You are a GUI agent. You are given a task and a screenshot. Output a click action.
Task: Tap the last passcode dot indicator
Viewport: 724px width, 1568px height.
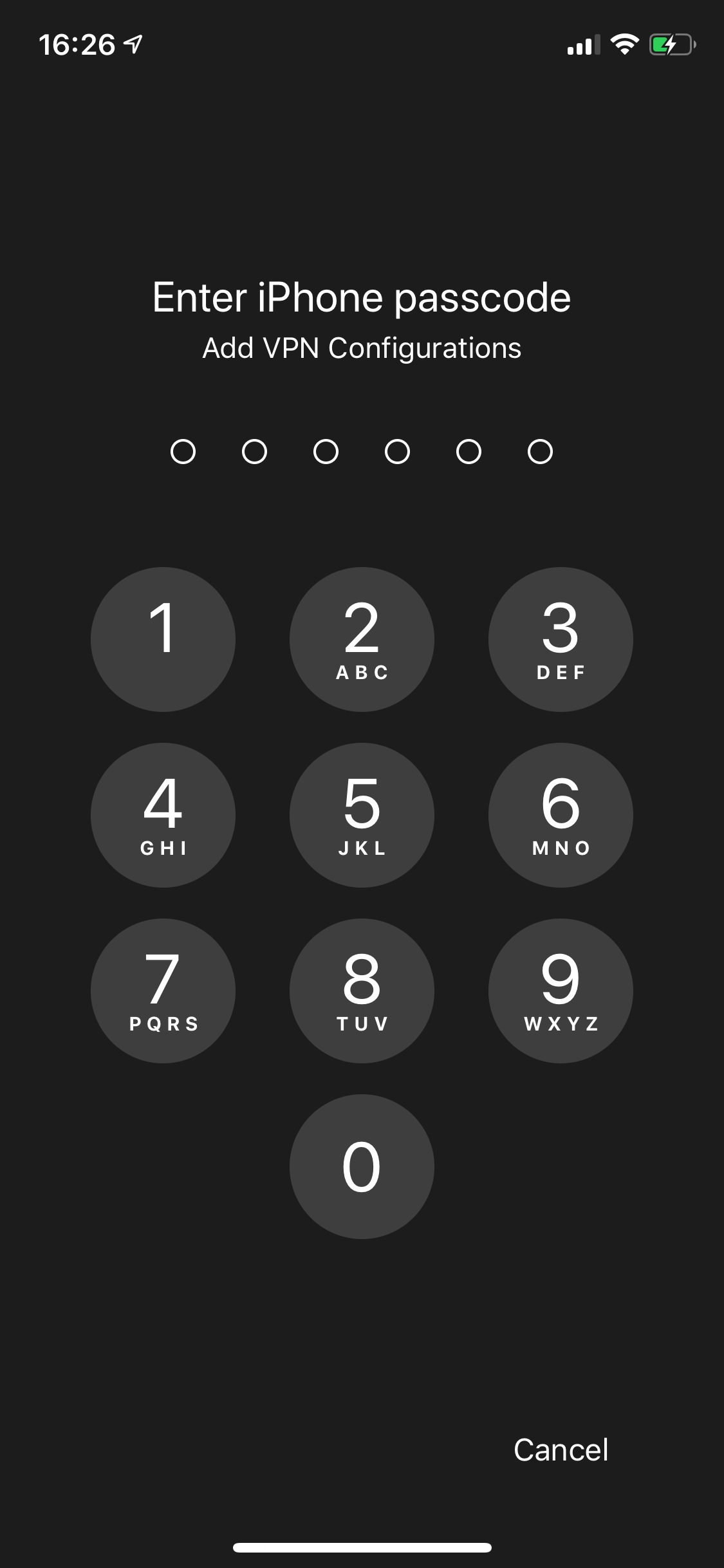539,451
